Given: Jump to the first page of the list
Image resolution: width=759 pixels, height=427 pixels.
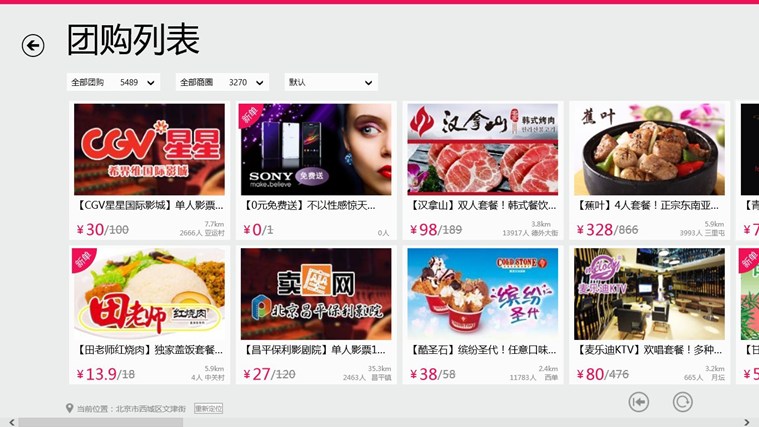Looking at the screenshot, I should coord(639,402).
